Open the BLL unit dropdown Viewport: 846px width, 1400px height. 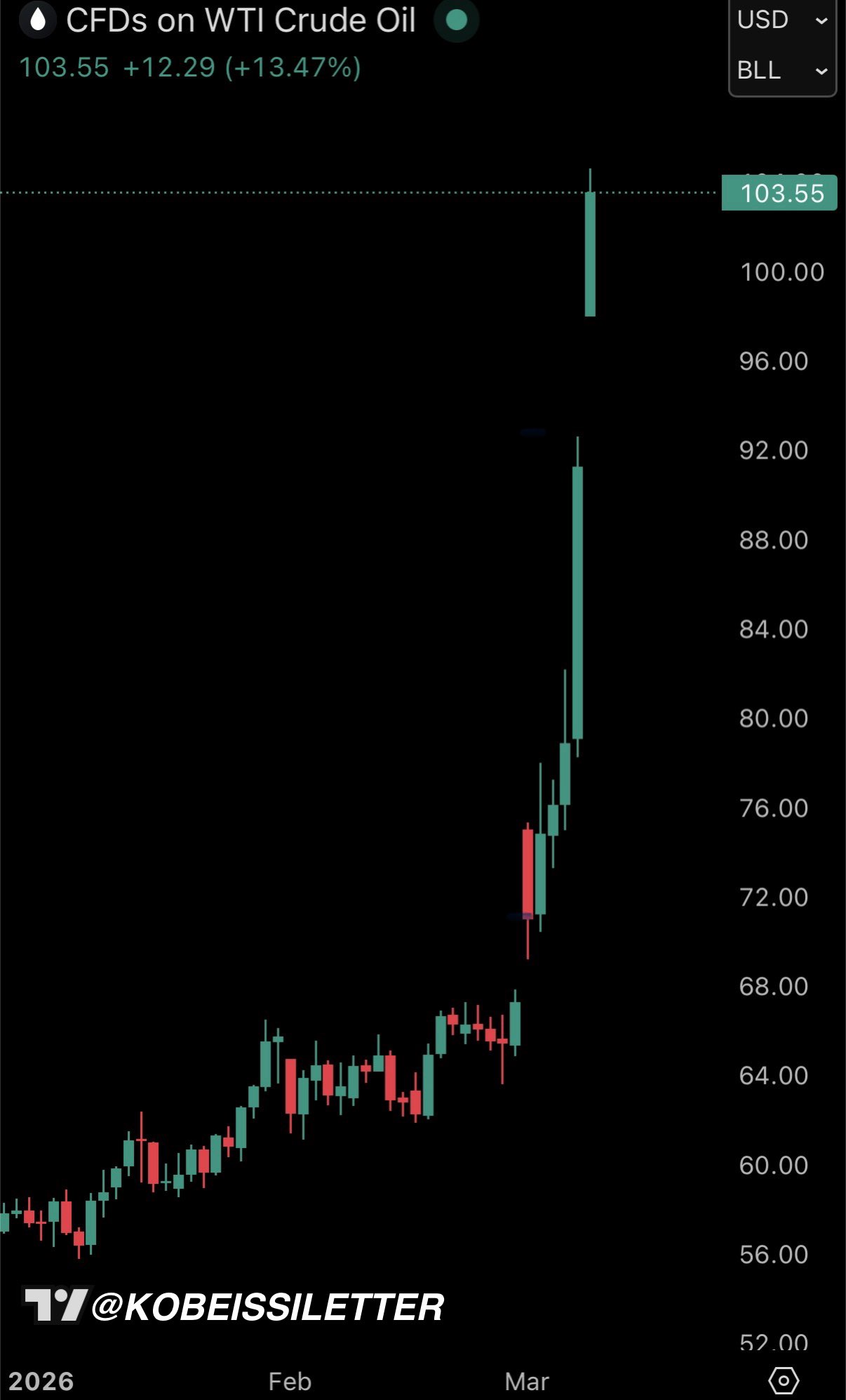pyautogui.click(x=781, y=70)
